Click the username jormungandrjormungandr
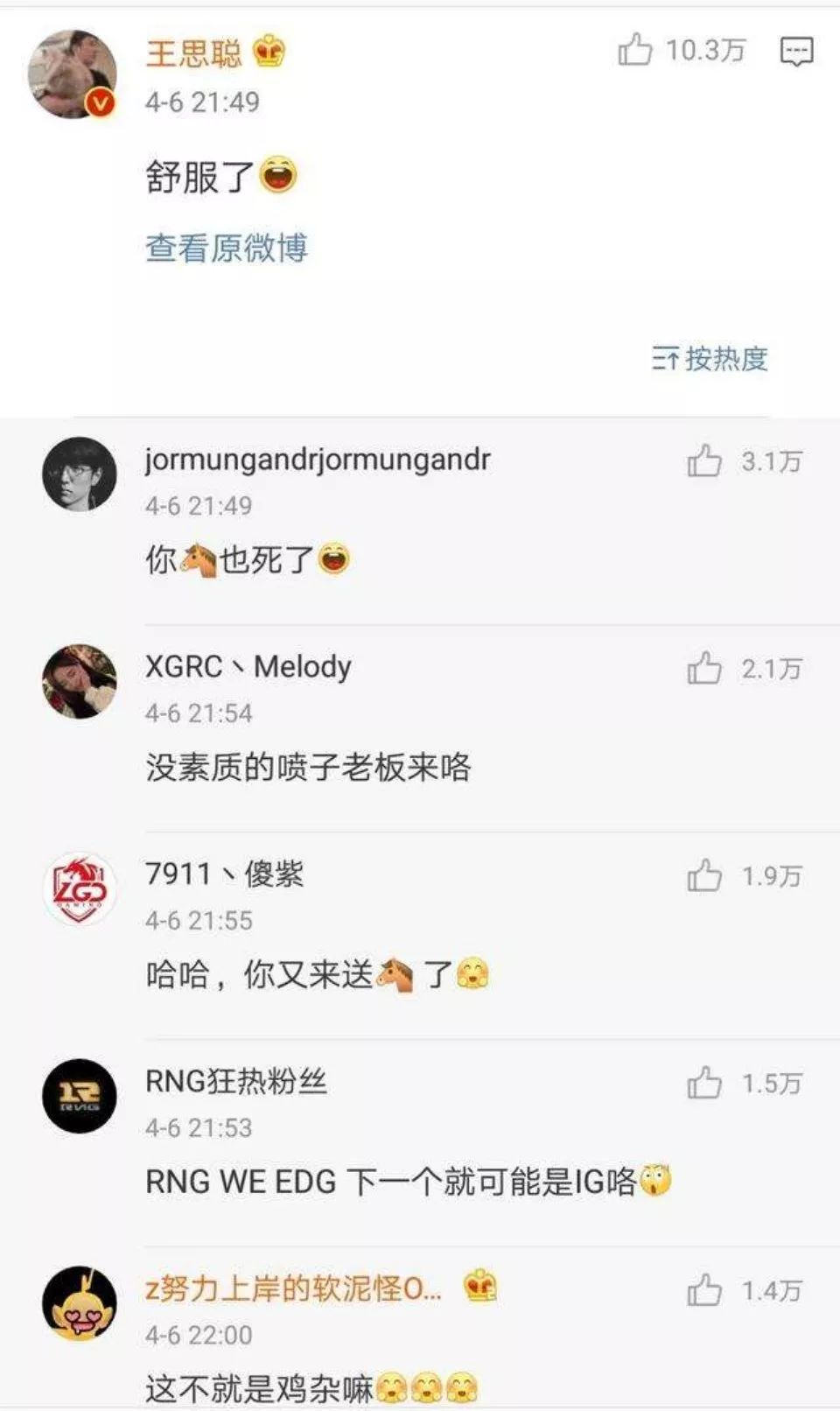Image resolution: width=840 pixels, height=1411 pixels. 317,459
